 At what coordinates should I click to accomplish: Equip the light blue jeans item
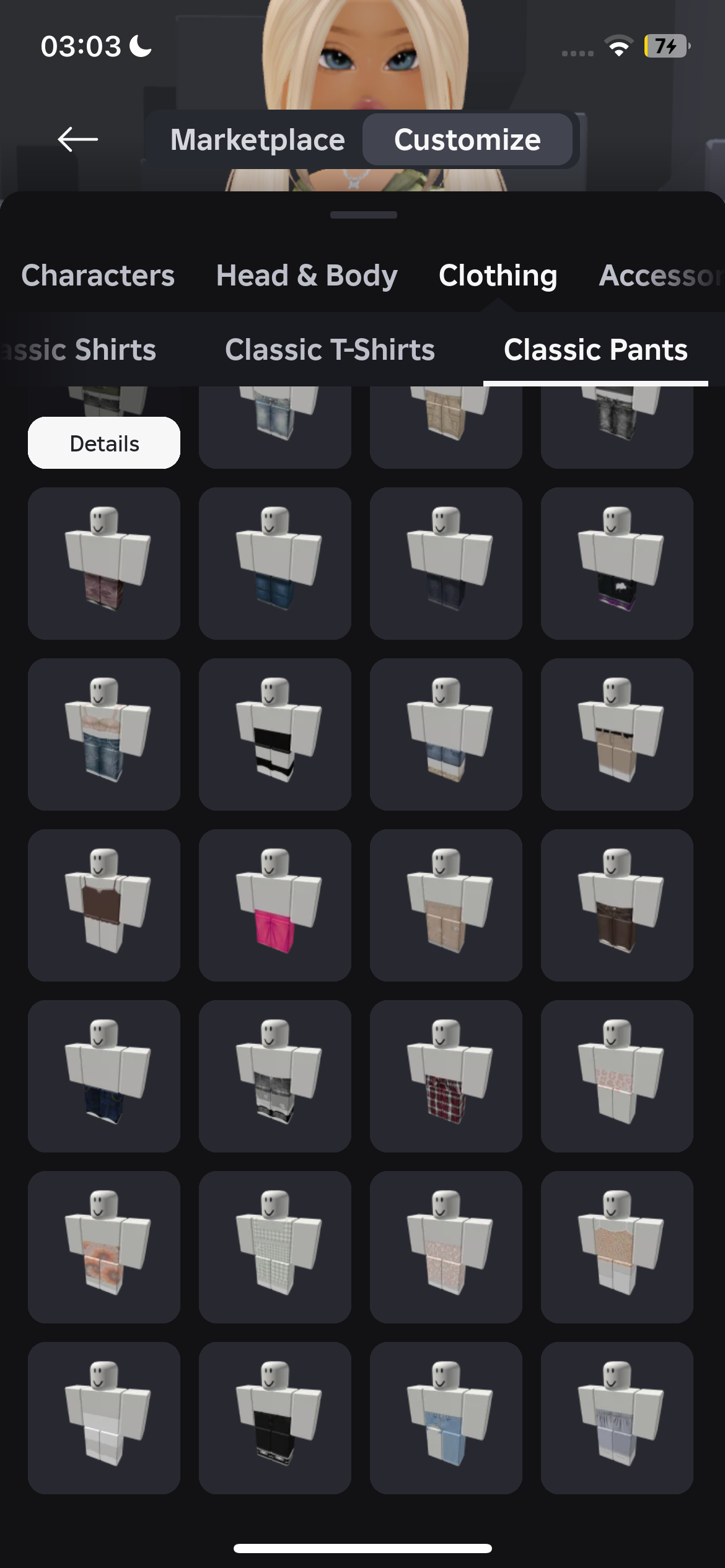click(446, 1418)
